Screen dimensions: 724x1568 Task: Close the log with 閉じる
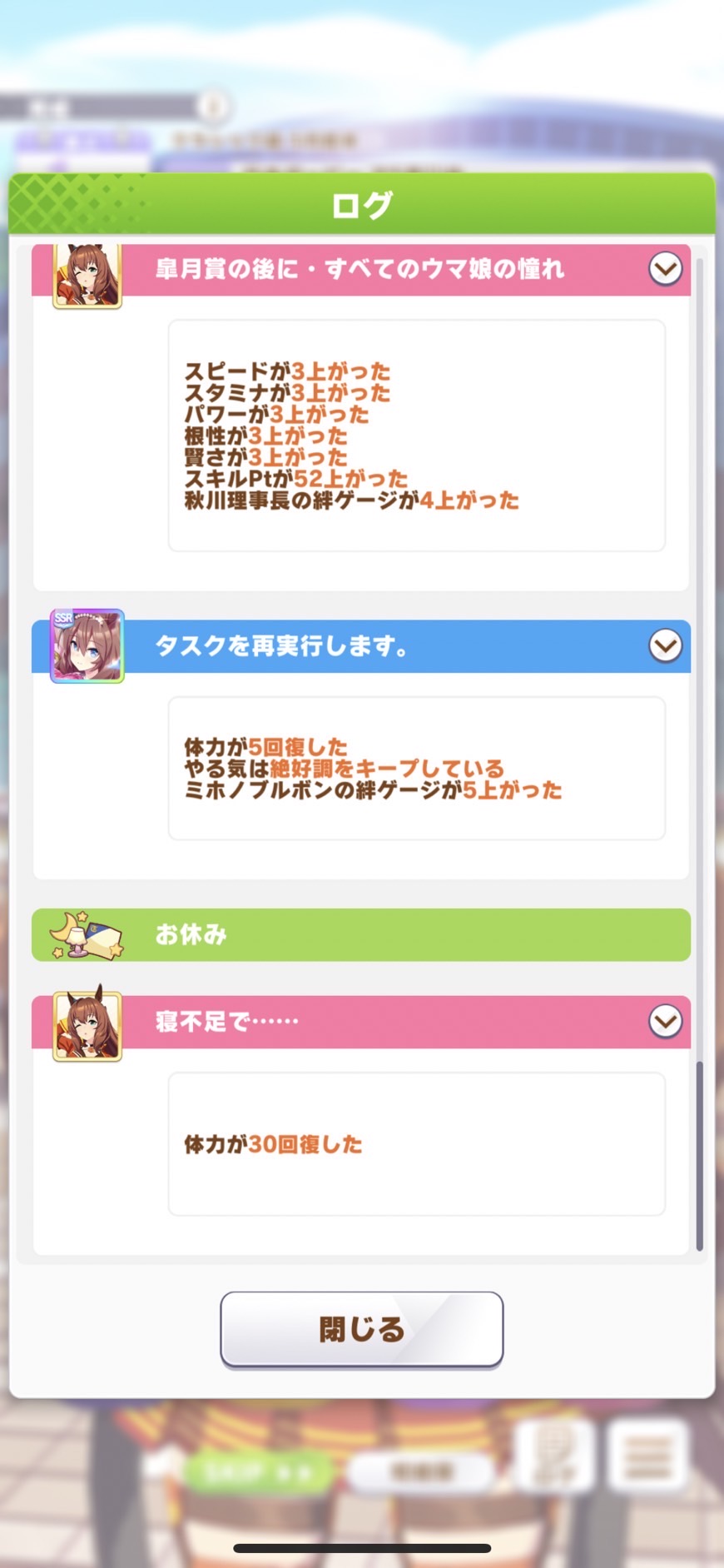click(x=361, y=1328)
